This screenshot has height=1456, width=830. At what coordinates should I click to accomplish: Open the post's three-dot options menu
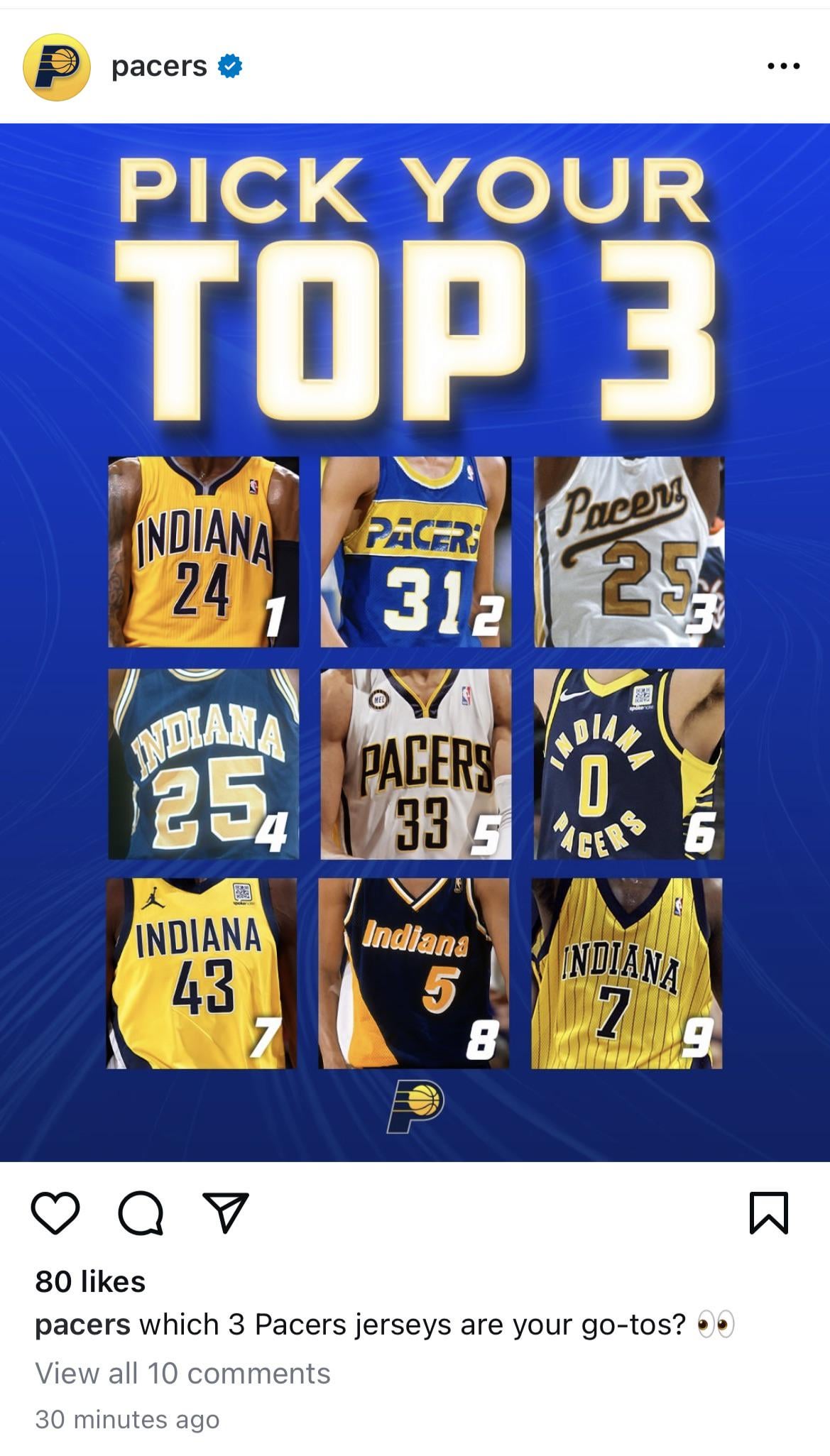[x=783, y=67]
